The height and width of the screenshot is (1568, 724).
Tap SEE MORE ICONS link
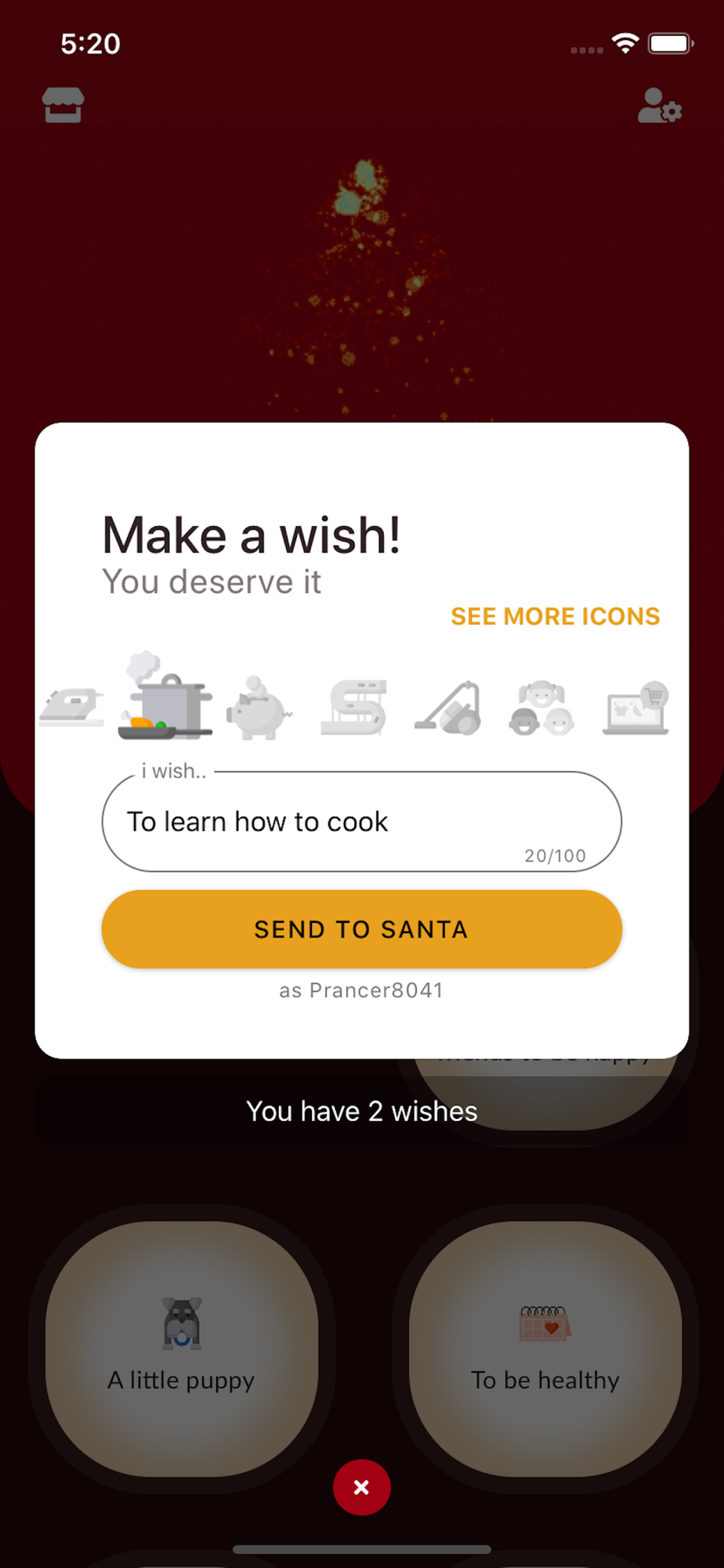point(555,616)
